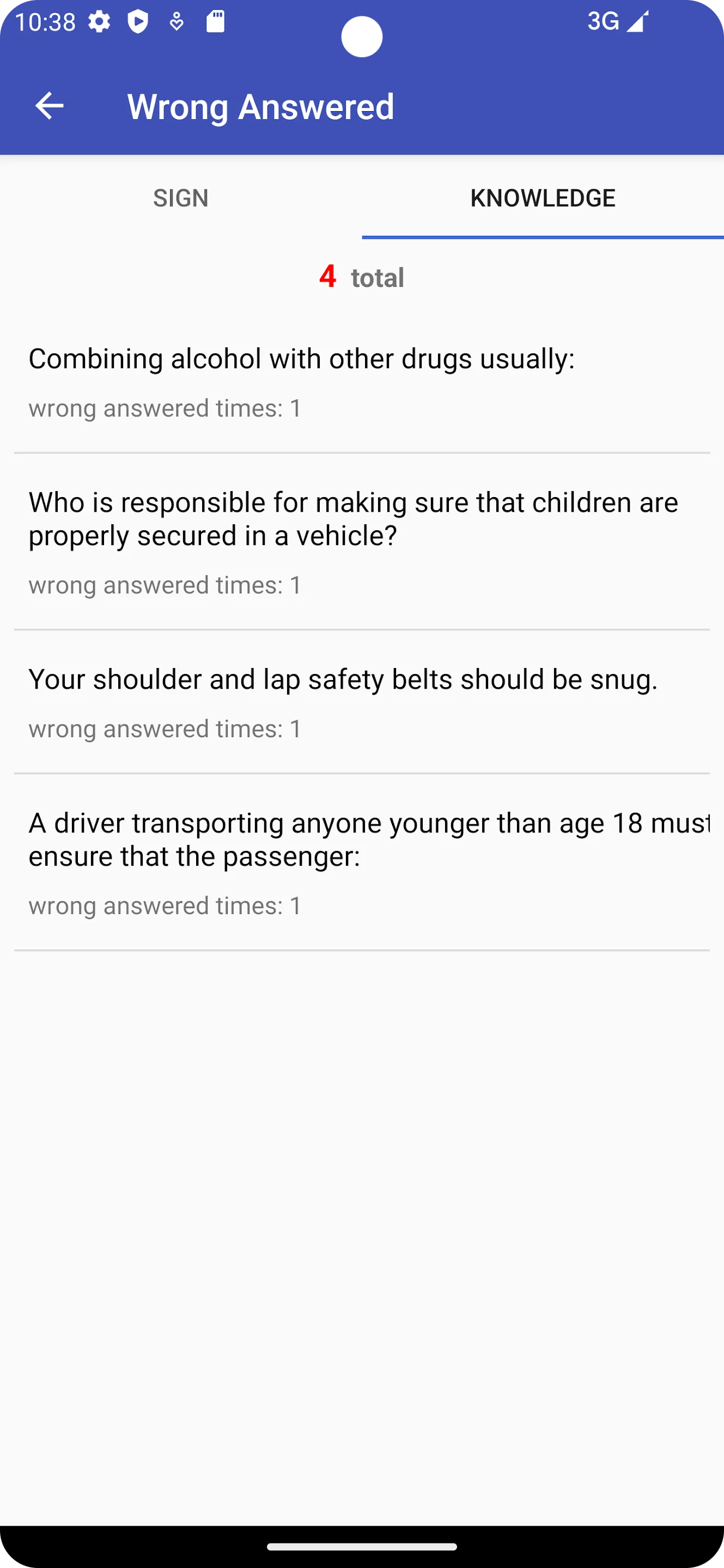This screenshot has width=724, height=1568.
Task: Open the question about passengers younger than 18
Action: 362,862
